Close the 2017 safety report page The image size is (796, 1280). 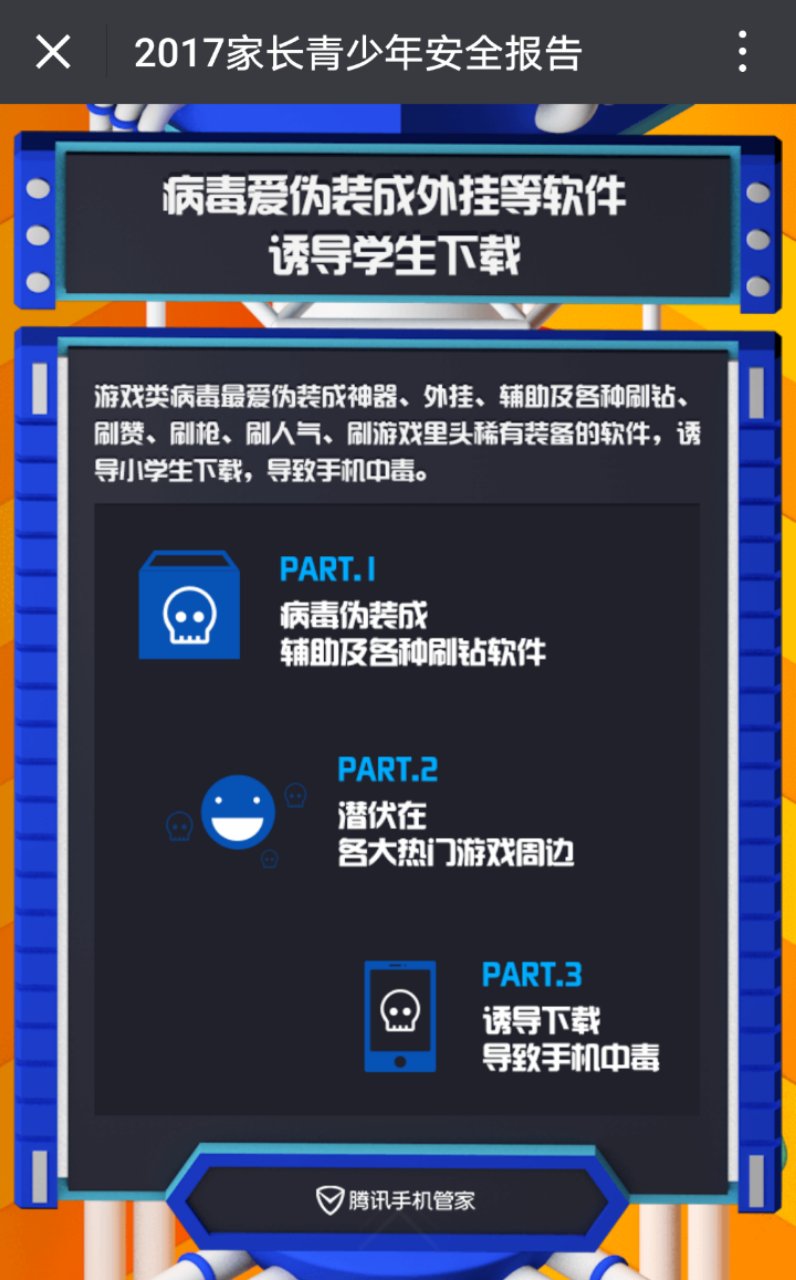click(52, 52)
